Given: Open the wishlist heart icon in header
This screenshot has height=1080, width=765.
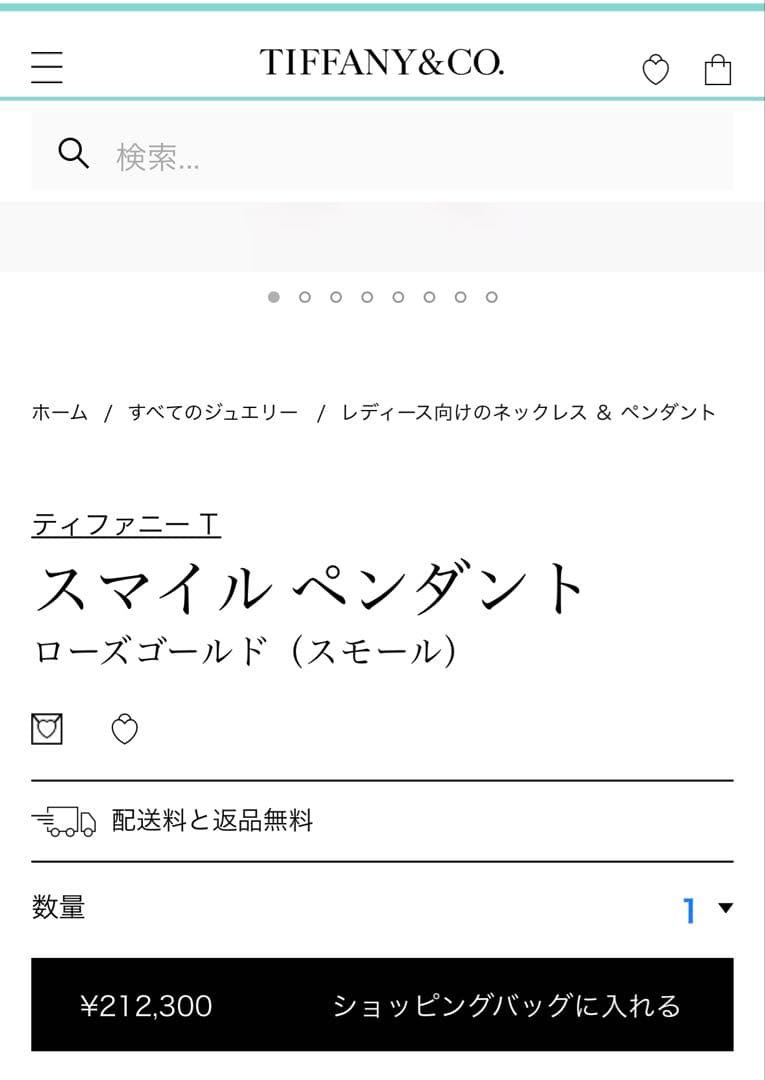Looking at the screenshot, I should 657,68.
